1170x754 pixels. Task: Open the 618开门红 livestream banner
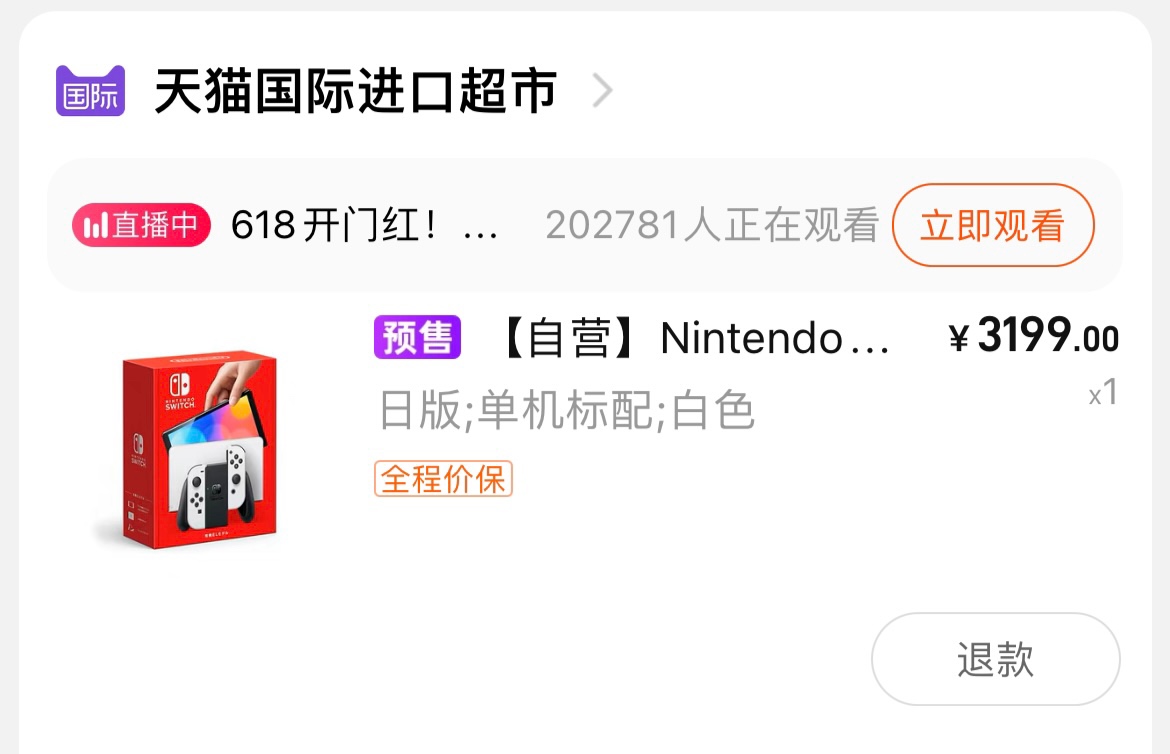coord(365,226)
